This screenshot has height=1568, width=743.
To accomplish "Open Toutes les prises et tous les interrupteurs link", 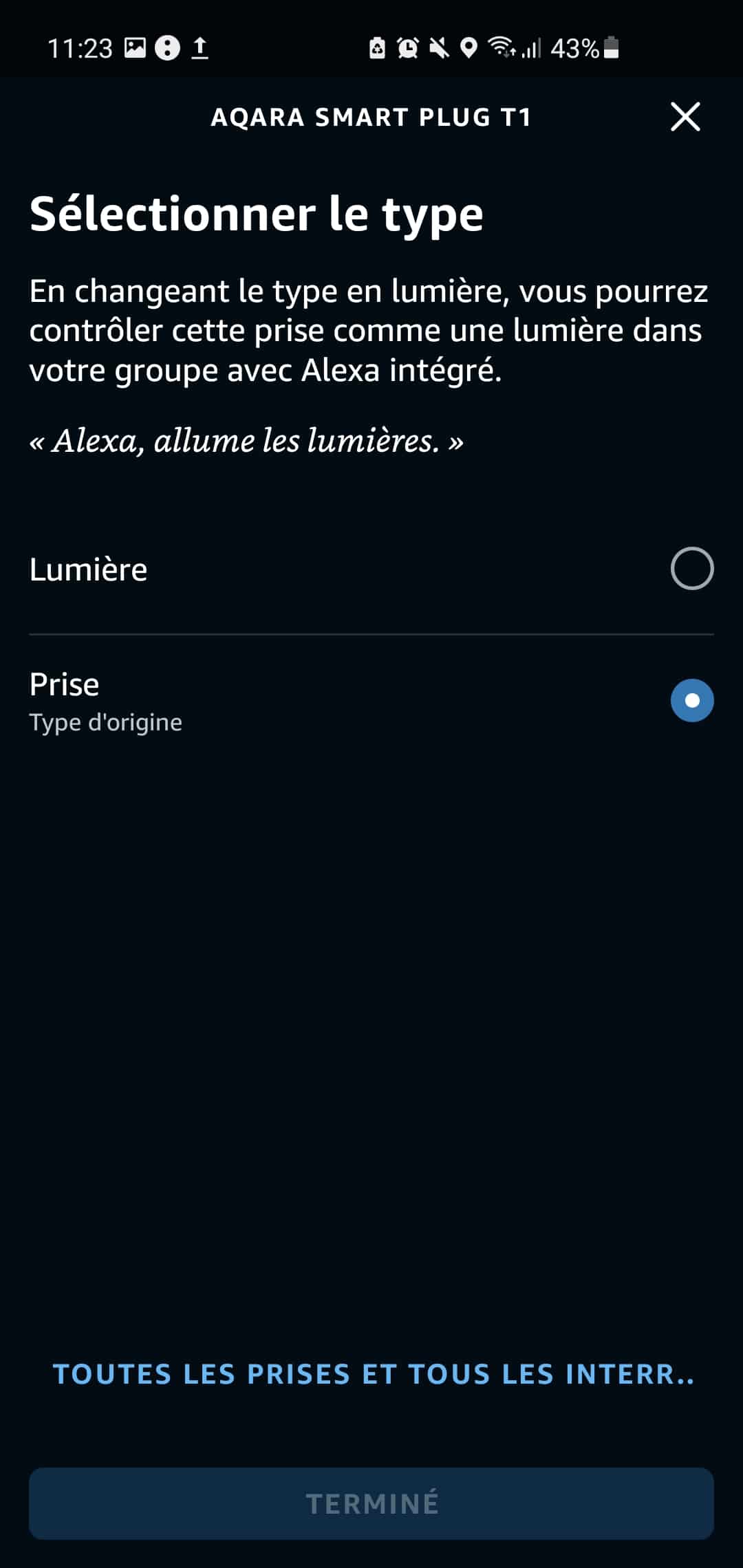I will [374, 1374].
